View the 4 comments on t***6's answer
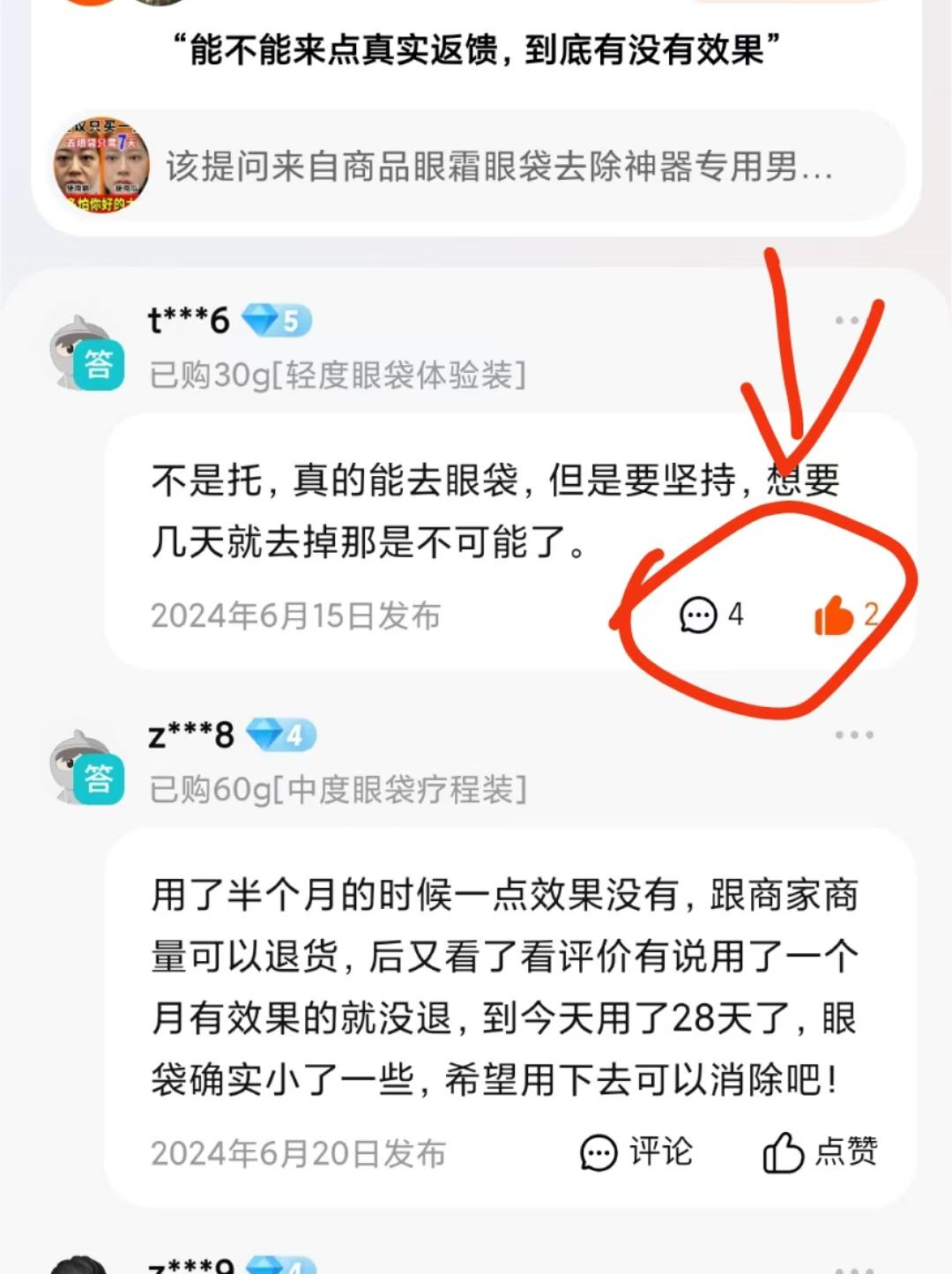Viewport: 952px width, 1274px height. [710, 615]
